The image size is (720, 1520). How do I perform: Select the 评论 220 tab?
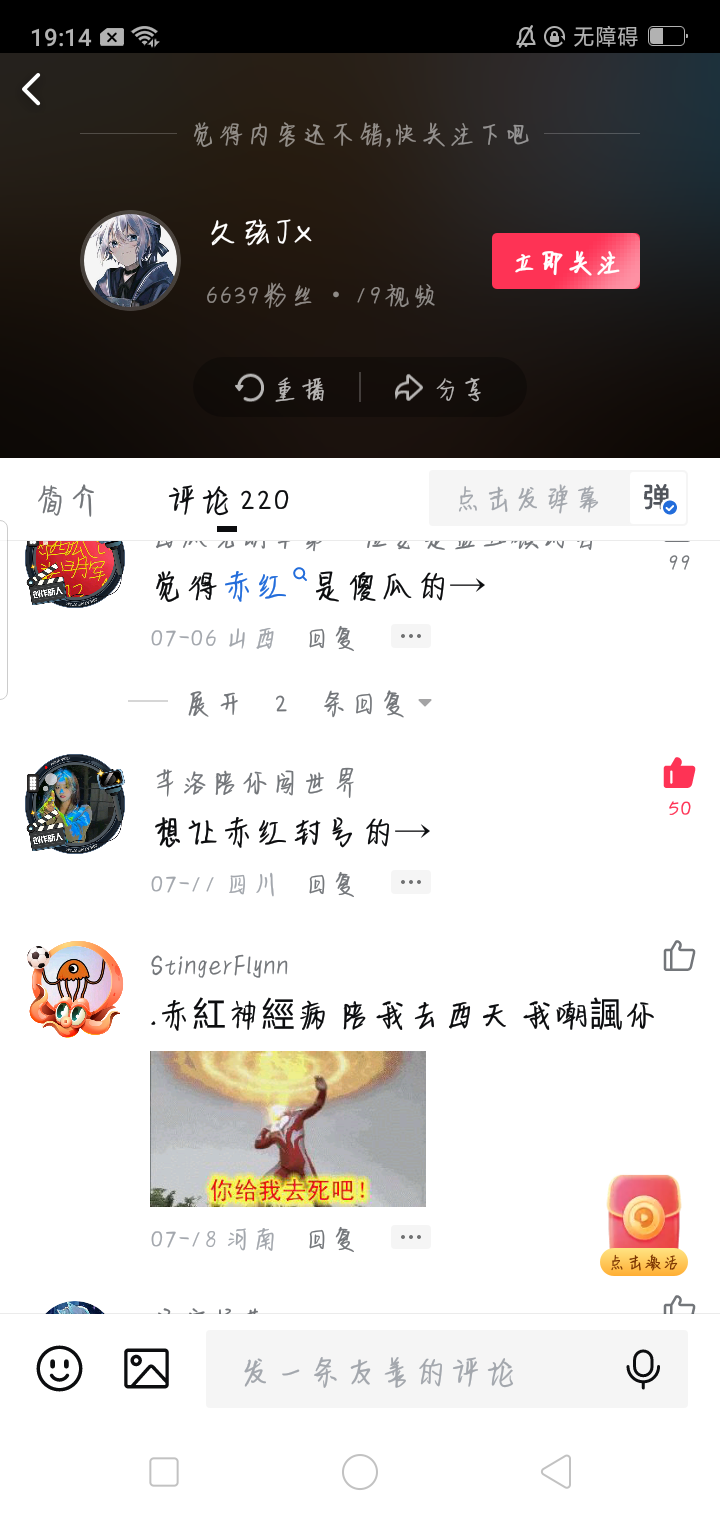coord(229,499)
